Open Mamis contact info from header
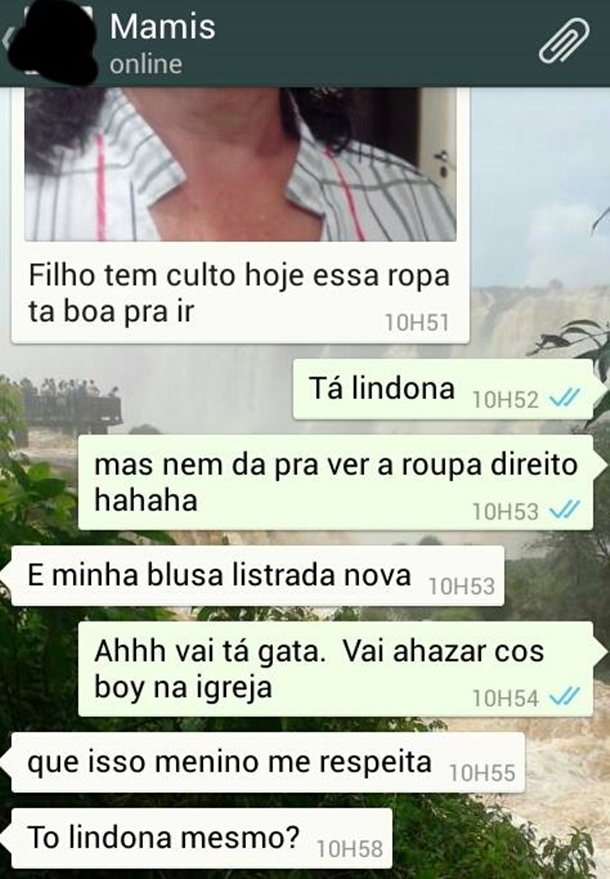 point(162,42)
